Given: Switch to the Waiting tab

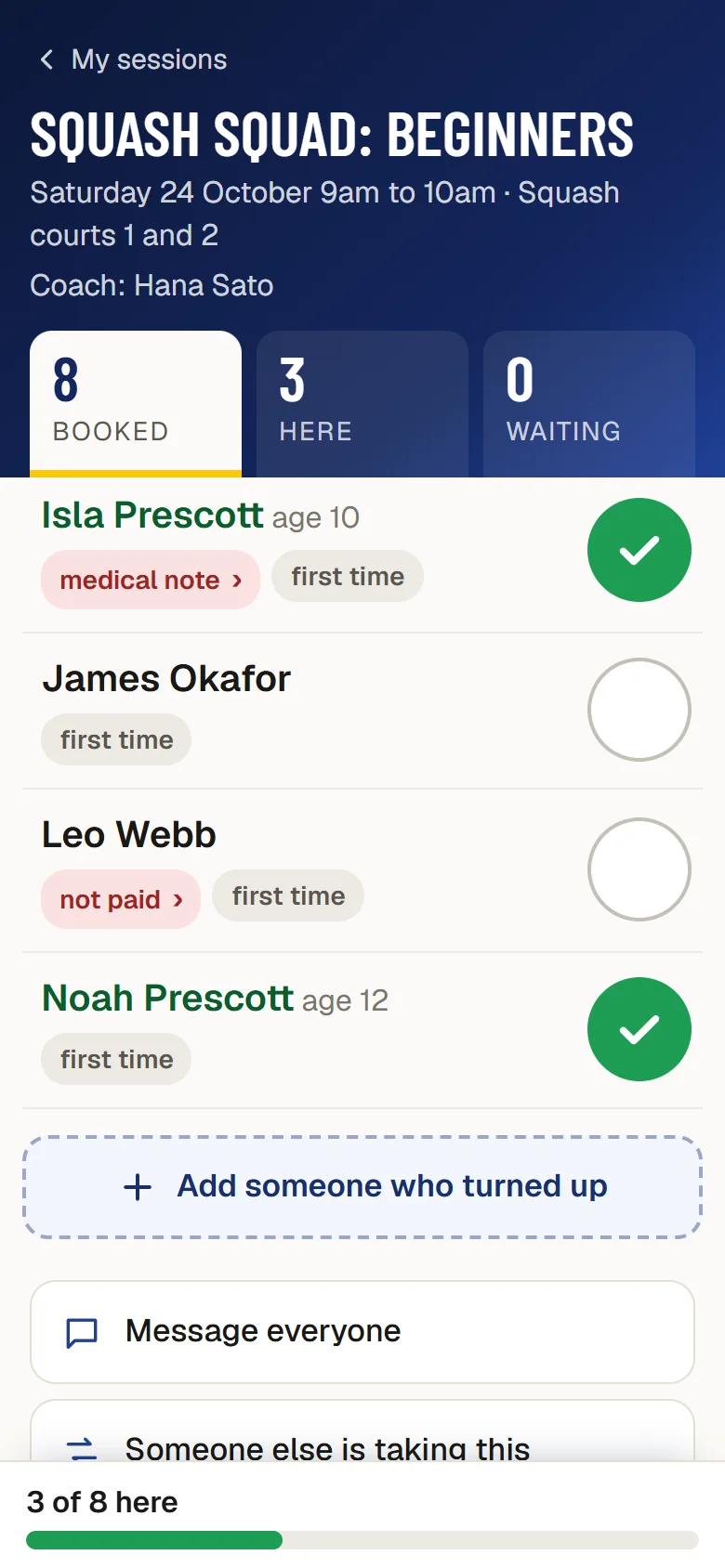Looking at the screenshot, I should [x=589, y=404].
